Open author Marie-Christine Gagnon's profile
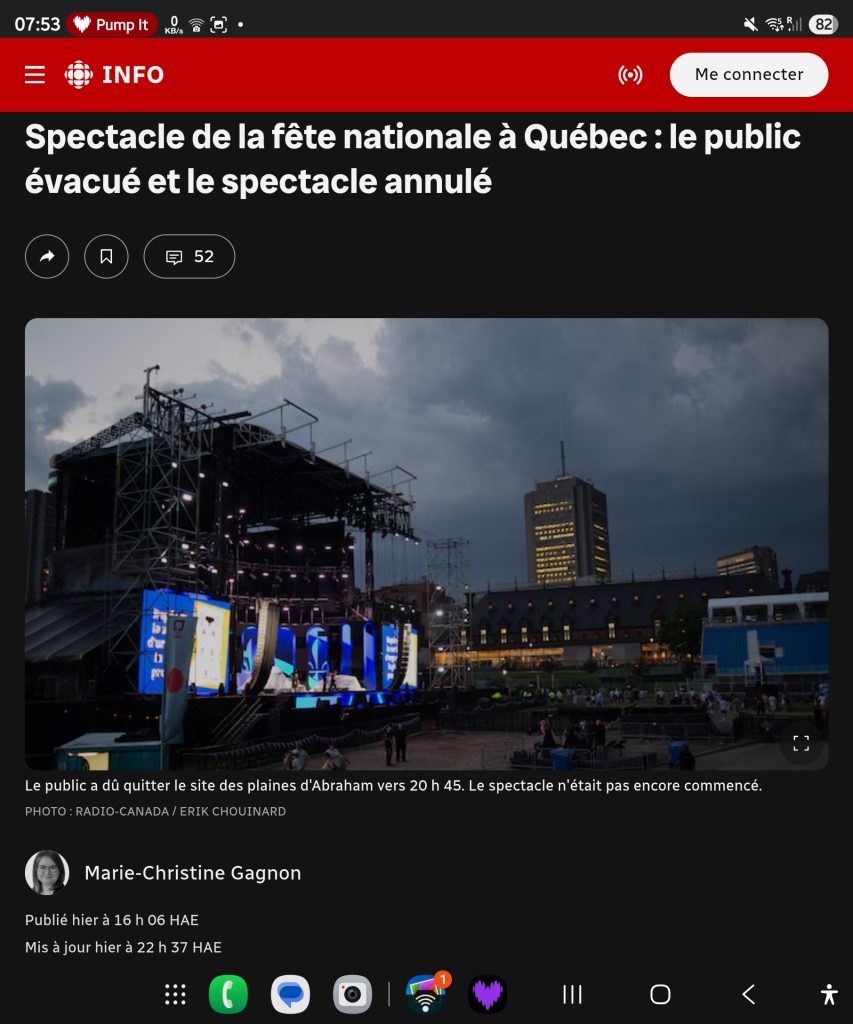 pos(192,873)
